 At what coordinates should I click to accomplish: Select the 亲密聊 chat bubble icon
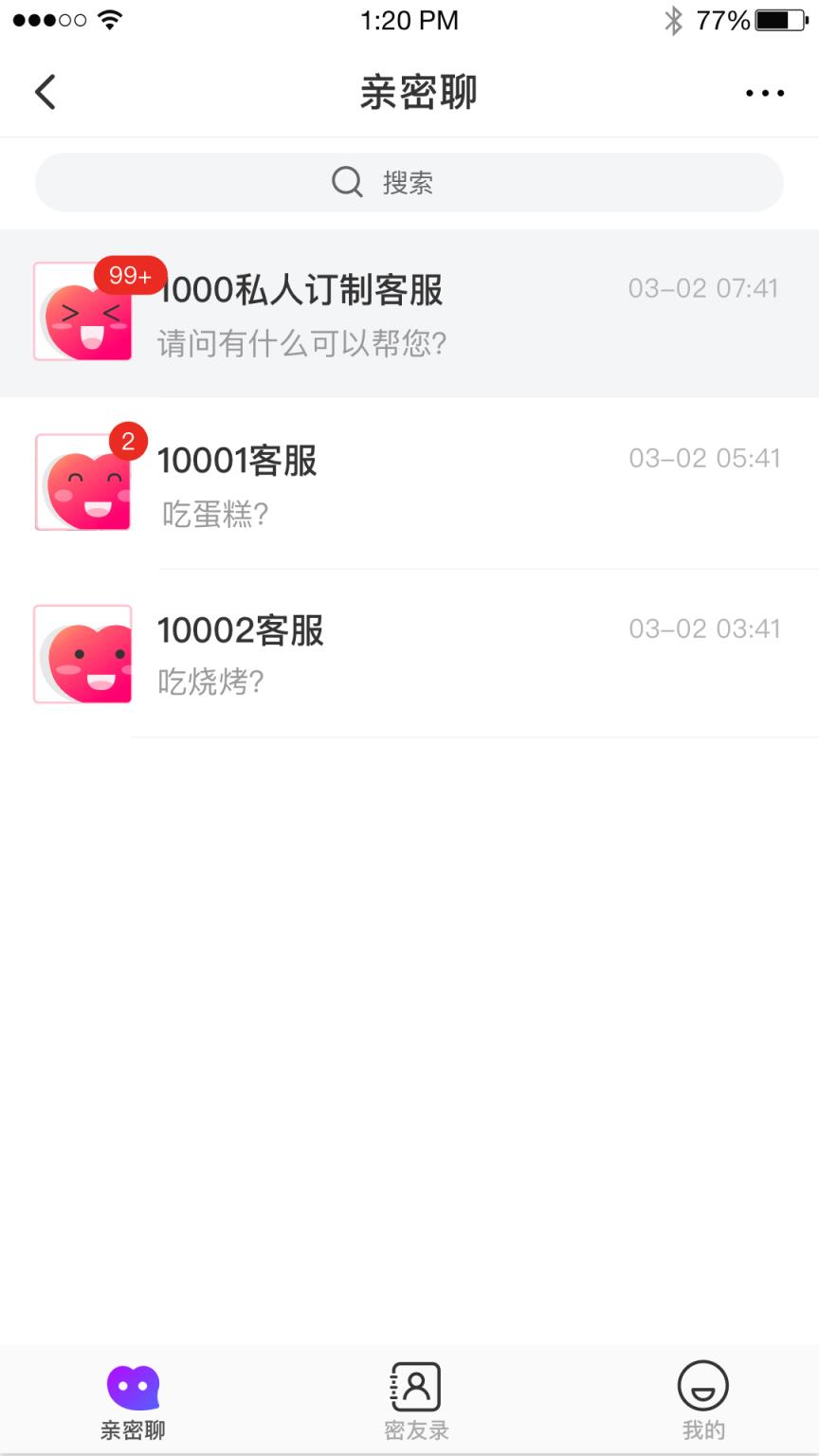click(x=131, y=1388)
